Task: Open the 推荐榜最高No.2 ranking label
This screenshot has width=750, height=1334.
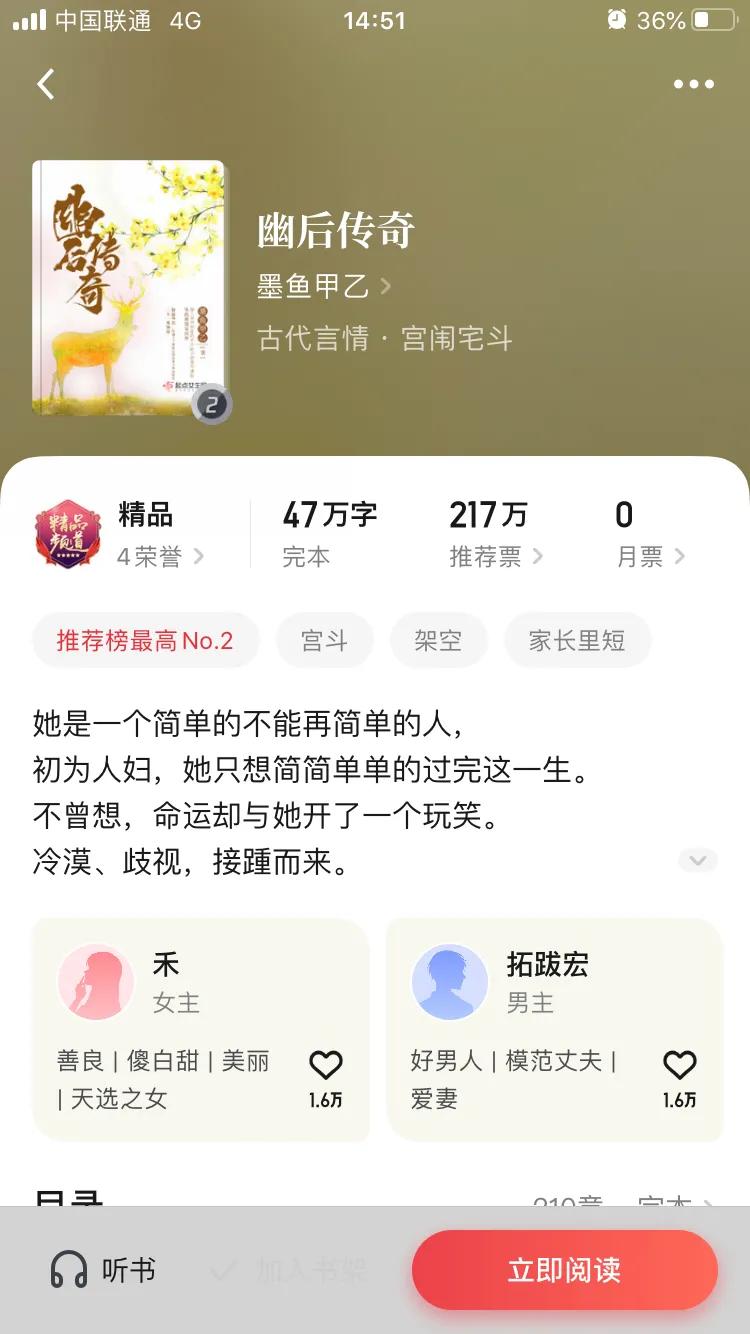Action: click(145, 640)
